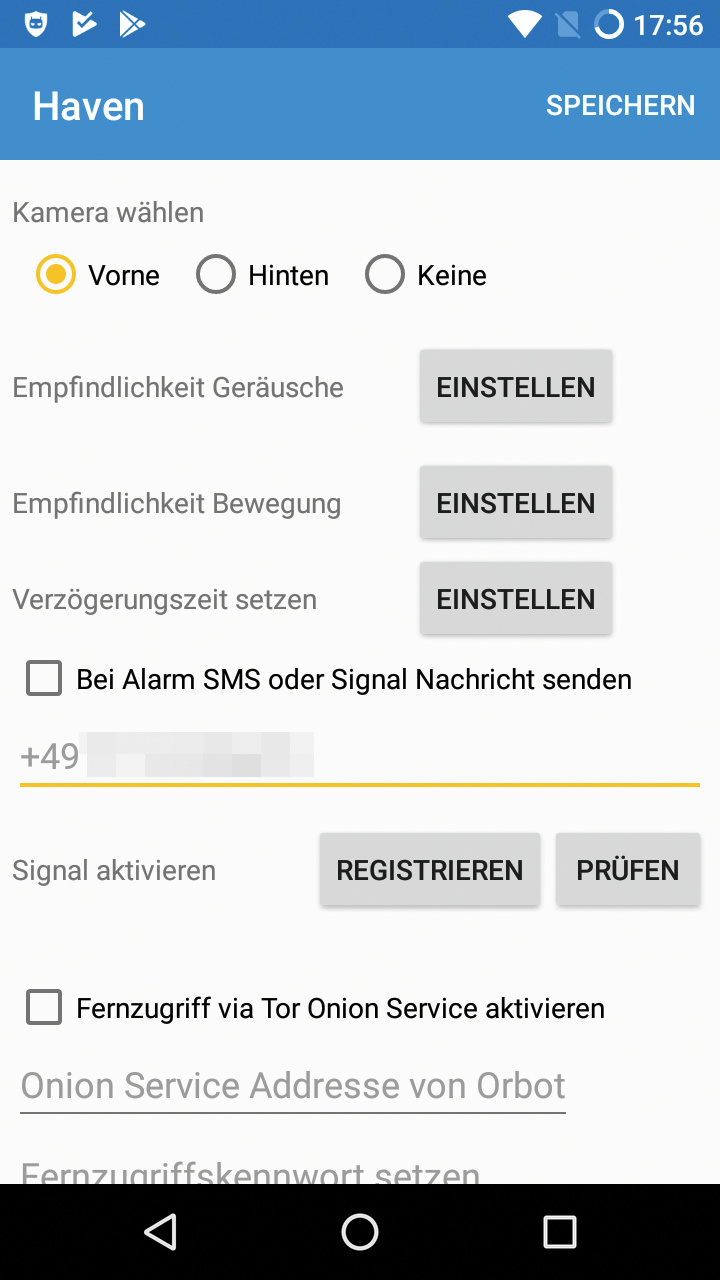Tap SPEICHERN to save settings
Image resolution: width=720 pixels, height=1280 pixels.
(620, 105)
